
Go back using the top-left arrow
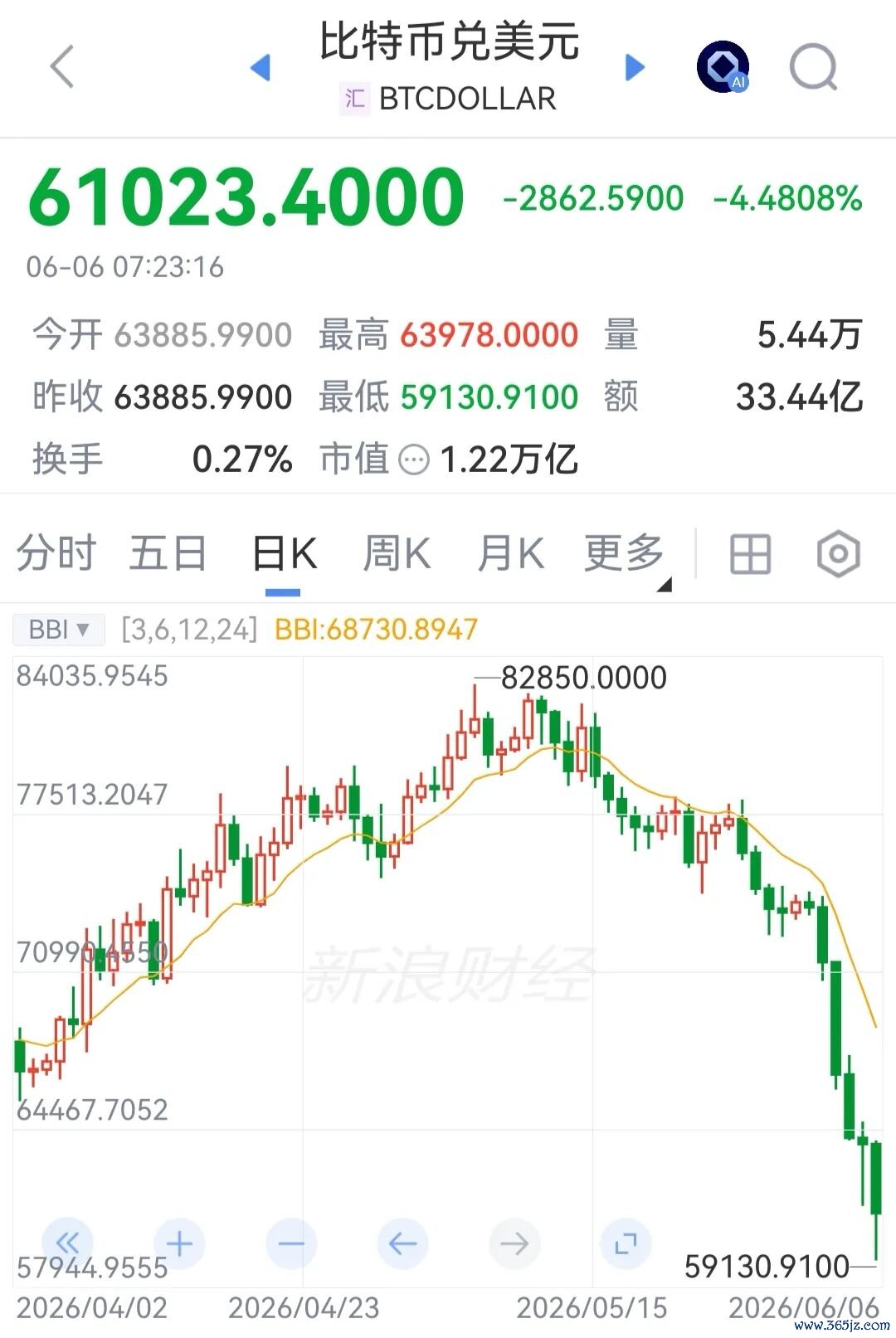(62, 66)
